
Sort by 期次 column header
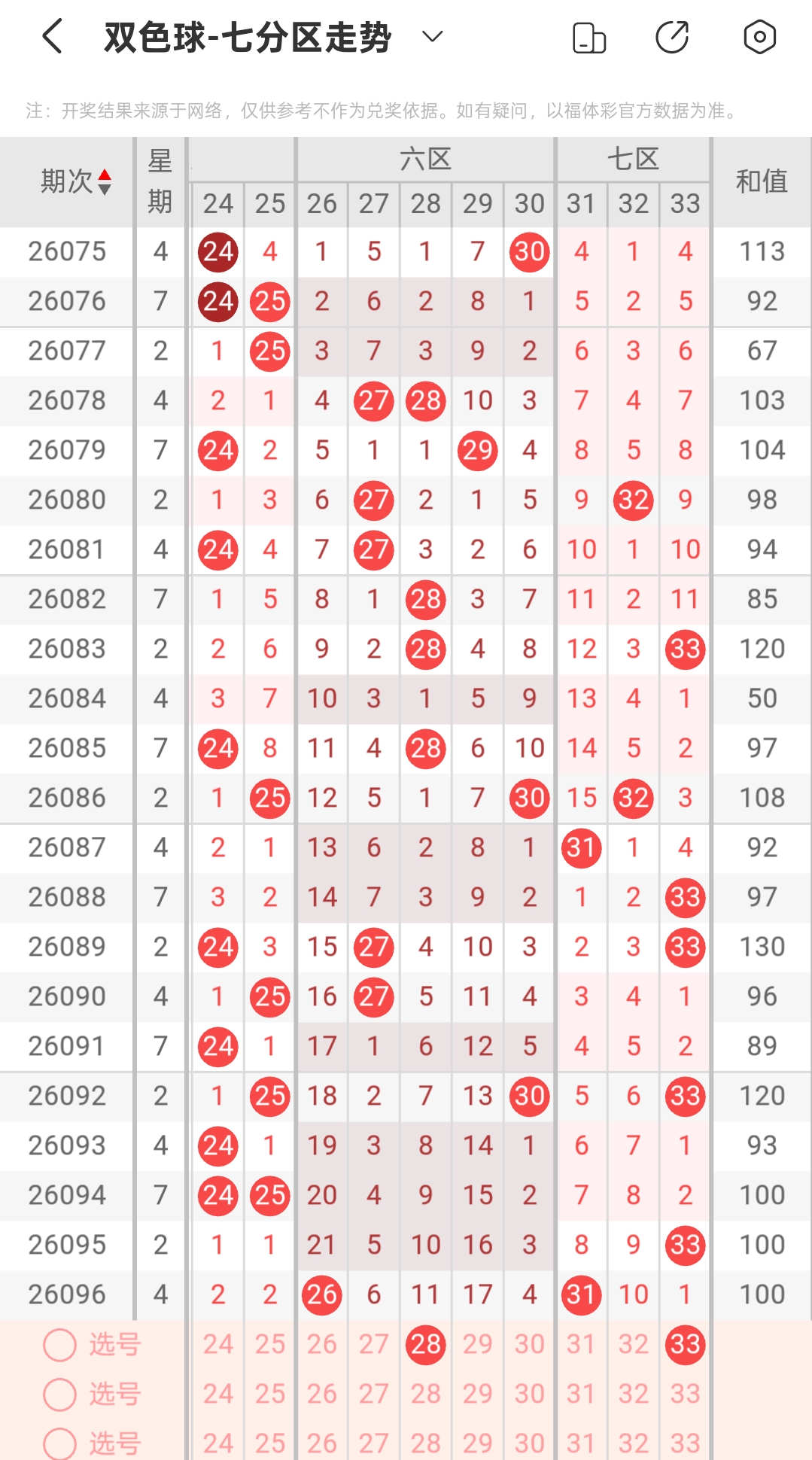pyautogui.click(x=76, y=182)
